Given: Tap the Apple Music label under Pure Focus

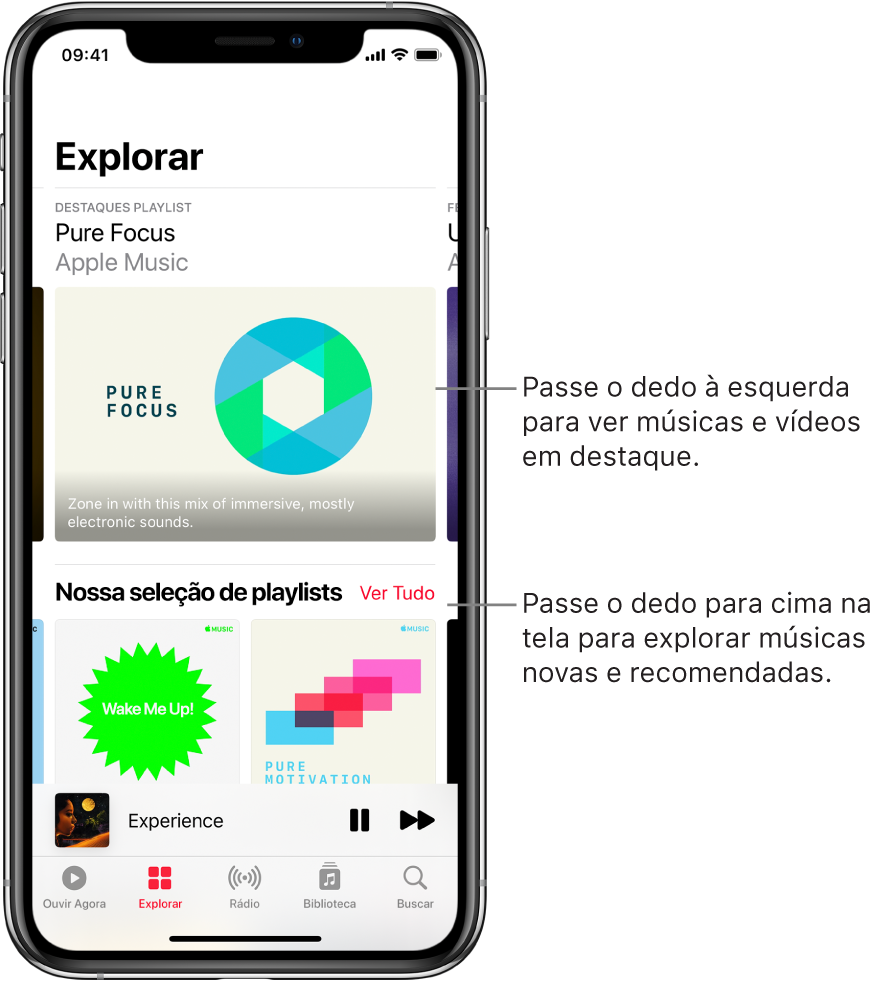Looking at the screenshot, I should pyautogui.click(x=121, y=263).
